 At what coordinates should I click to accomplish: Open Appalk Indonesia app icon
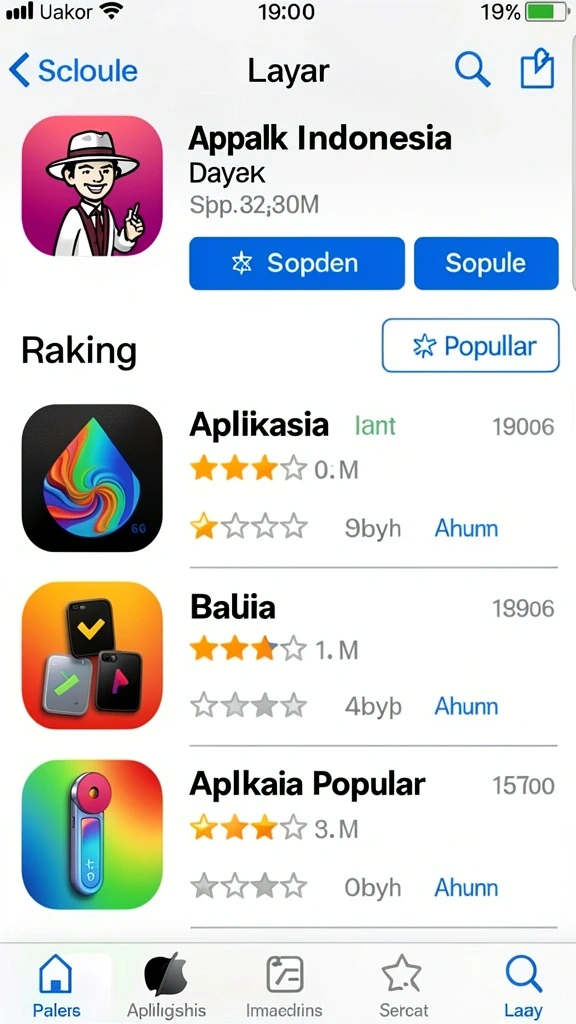pos(91,185)
